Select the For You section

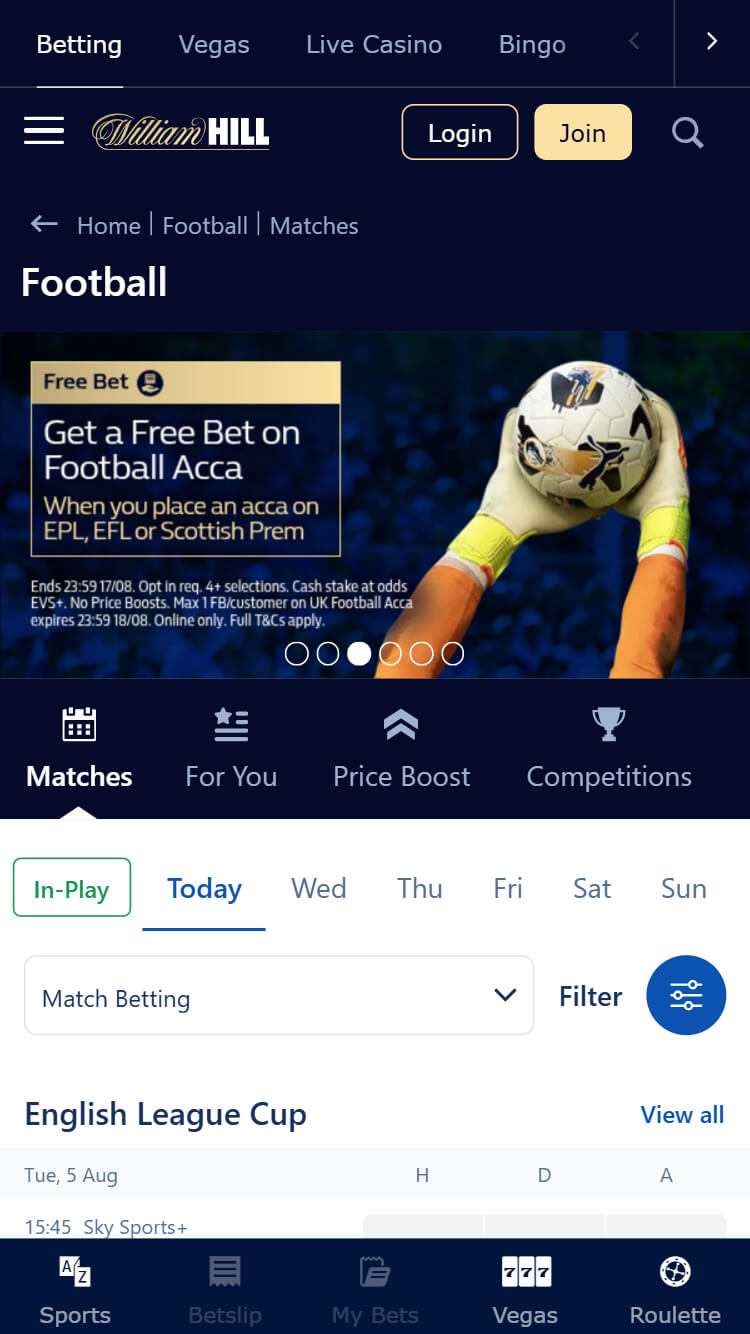tap(231, 749)
